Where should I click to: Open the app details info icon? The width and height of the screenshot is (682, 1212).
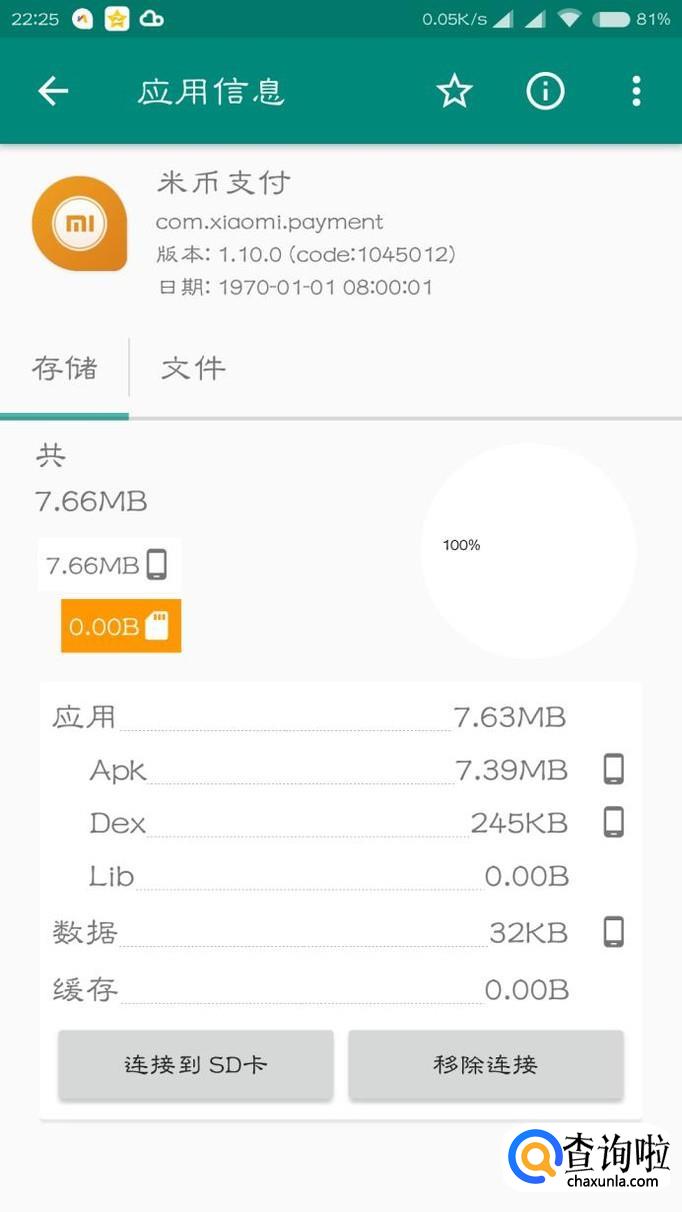545,91
